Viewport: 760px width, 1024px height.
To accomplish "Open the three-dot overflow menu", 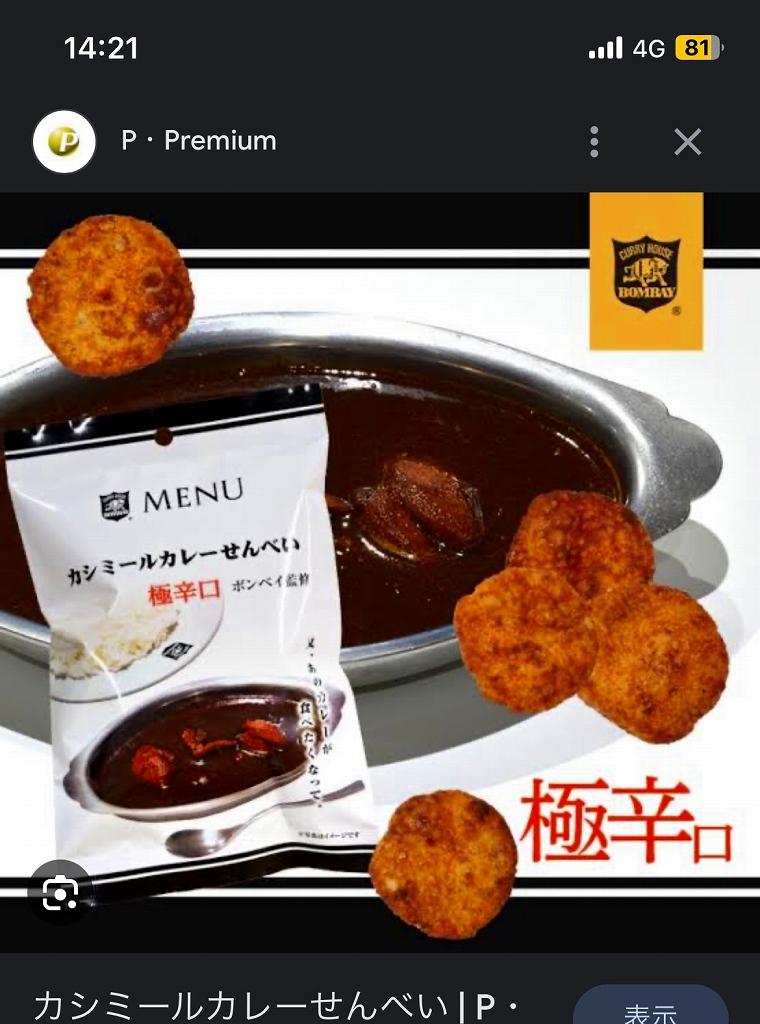I will (594, 142).
